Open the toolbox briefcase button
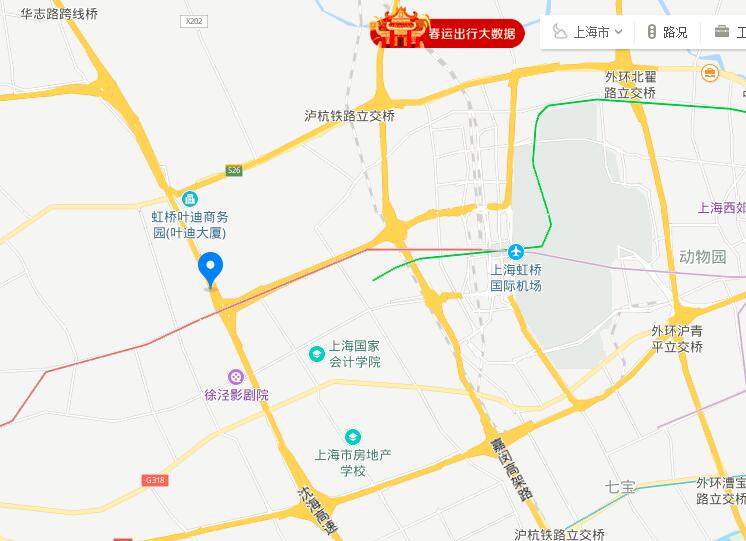 click(726, 32)
